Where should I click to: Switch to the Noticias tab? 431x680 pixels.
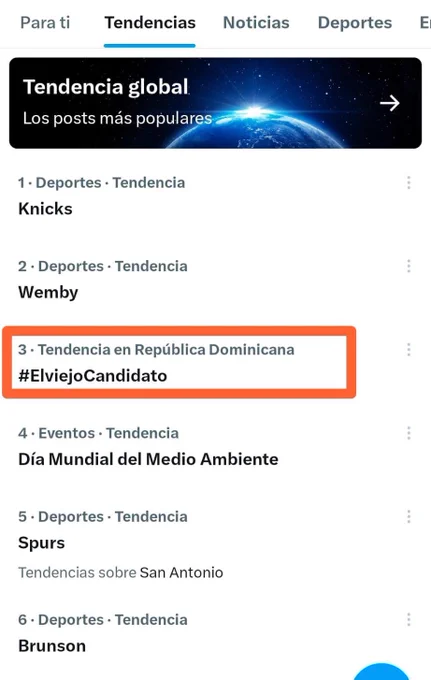point(256,23)
